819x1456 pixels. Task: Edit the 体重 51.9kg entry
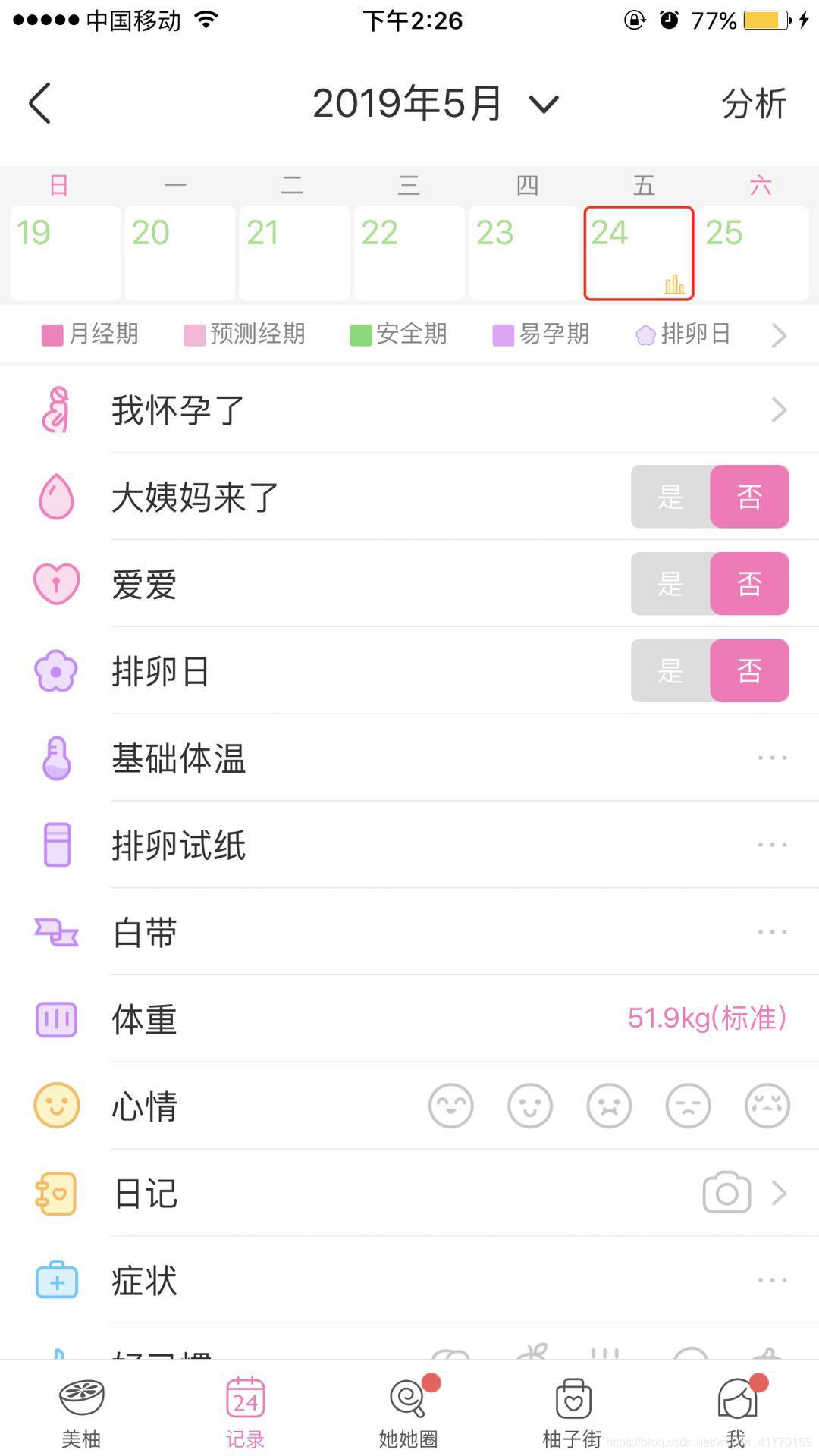(x=706, y=1018)
